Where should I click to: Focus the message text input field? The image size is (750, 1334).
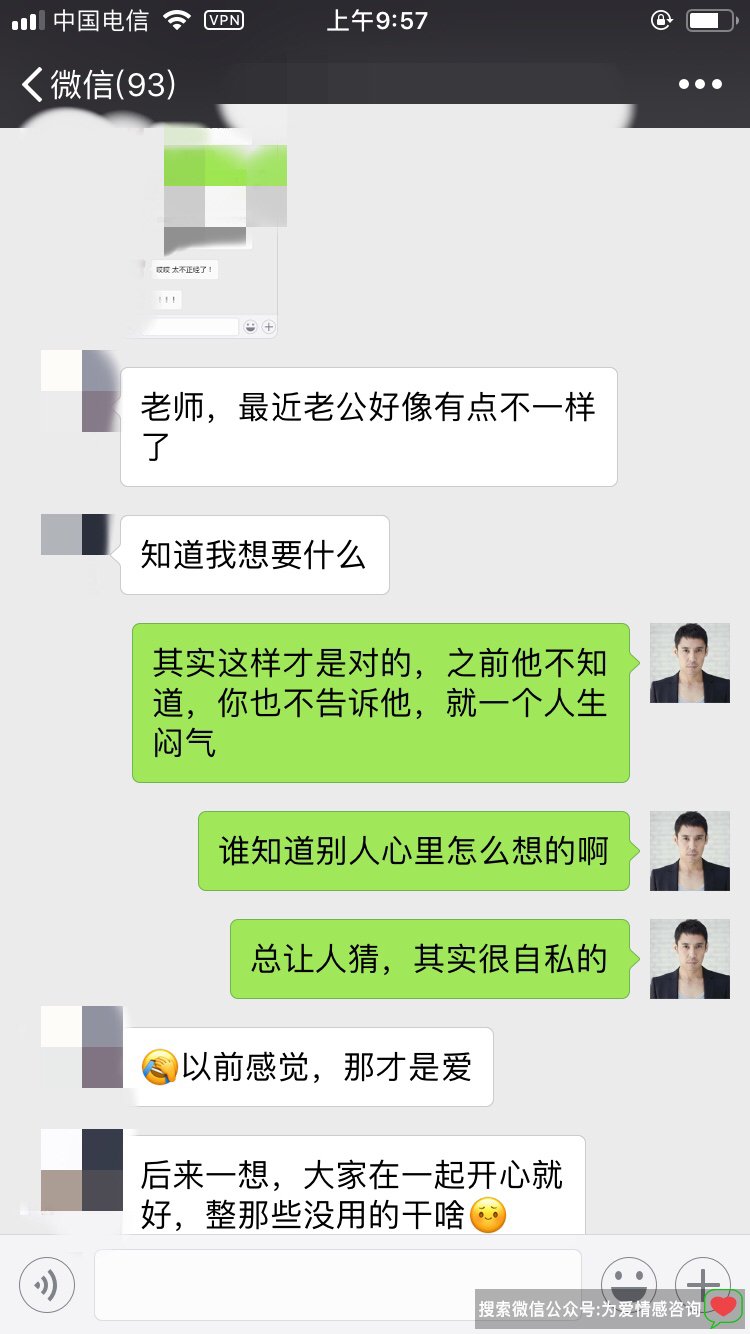pyautogui.click(x=337, y=1284)
